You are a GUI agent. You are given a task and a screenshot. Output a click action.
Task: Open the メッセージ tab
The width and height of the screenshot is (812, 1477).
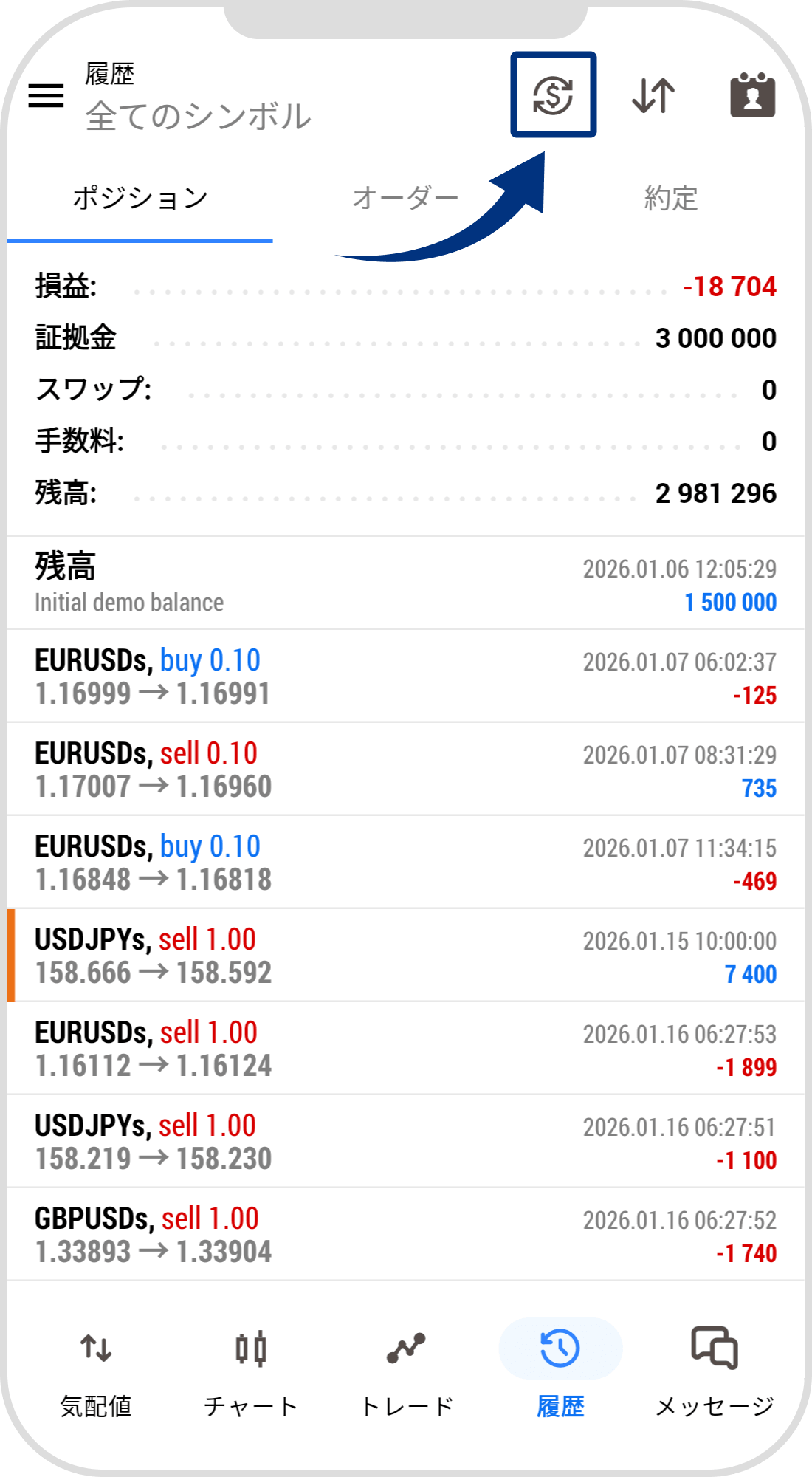[x=715, y=1372]
